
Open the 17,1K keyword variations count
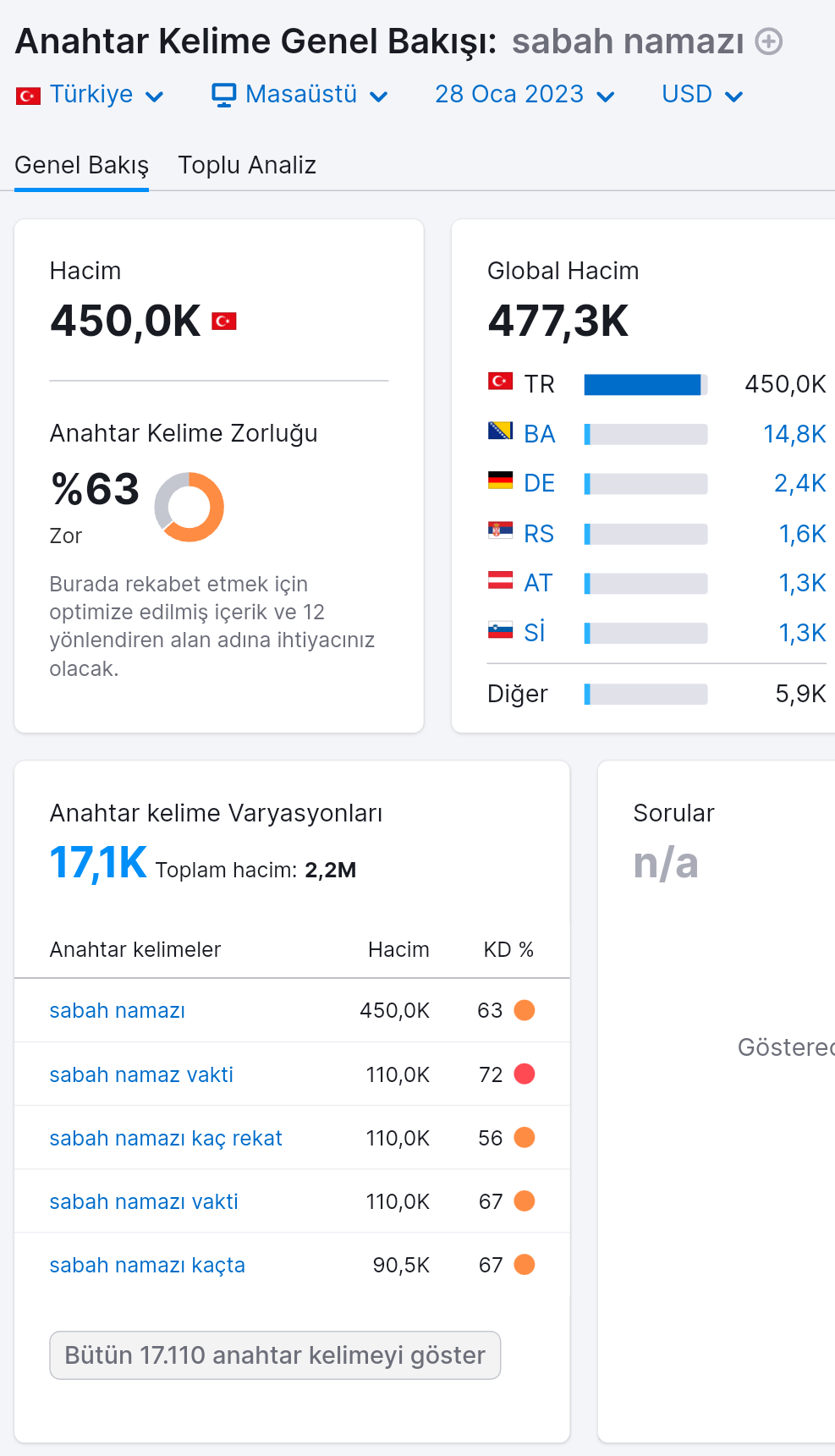coord(98,863)
